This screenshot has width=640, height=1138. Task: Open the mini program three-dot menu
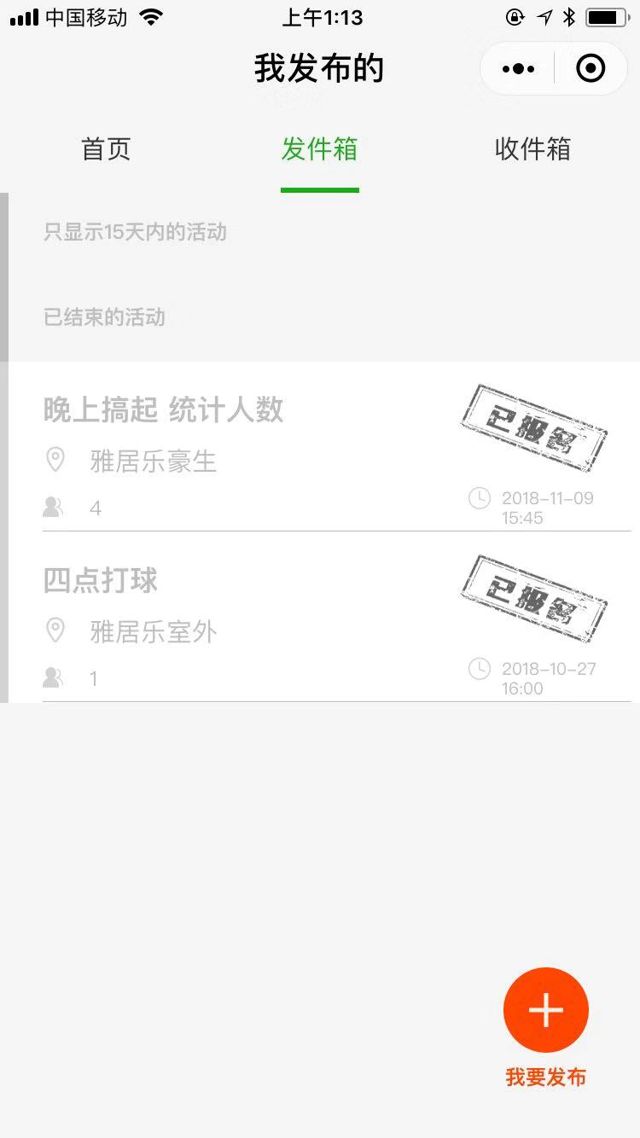tap(518, 69)
